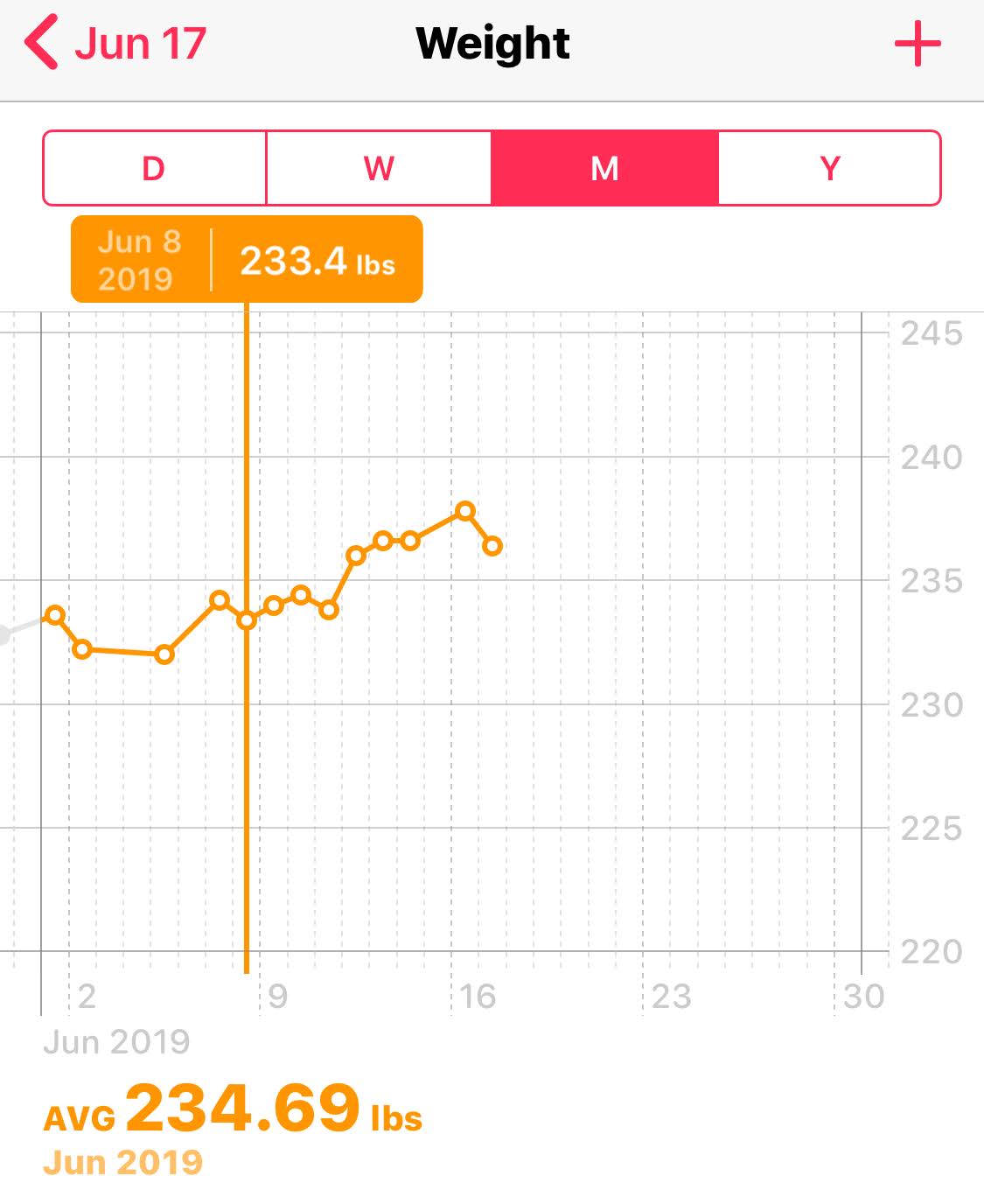The height and width of the screenshot is (1204, 984).
Task: Go back to Jun 17
Action: [x=115, y=44]
